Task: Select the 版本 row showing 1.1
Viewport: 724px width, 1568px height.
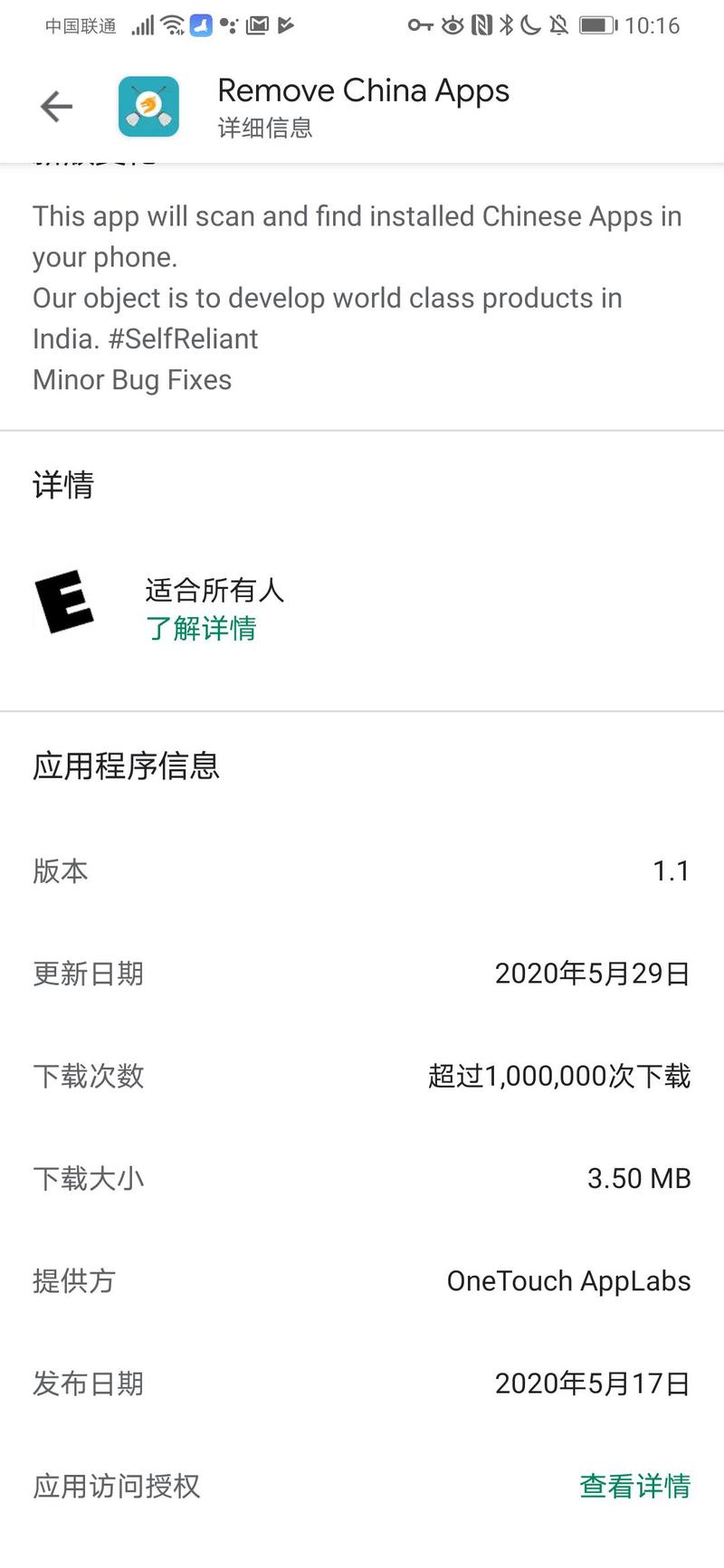Action: click(362, 870)
